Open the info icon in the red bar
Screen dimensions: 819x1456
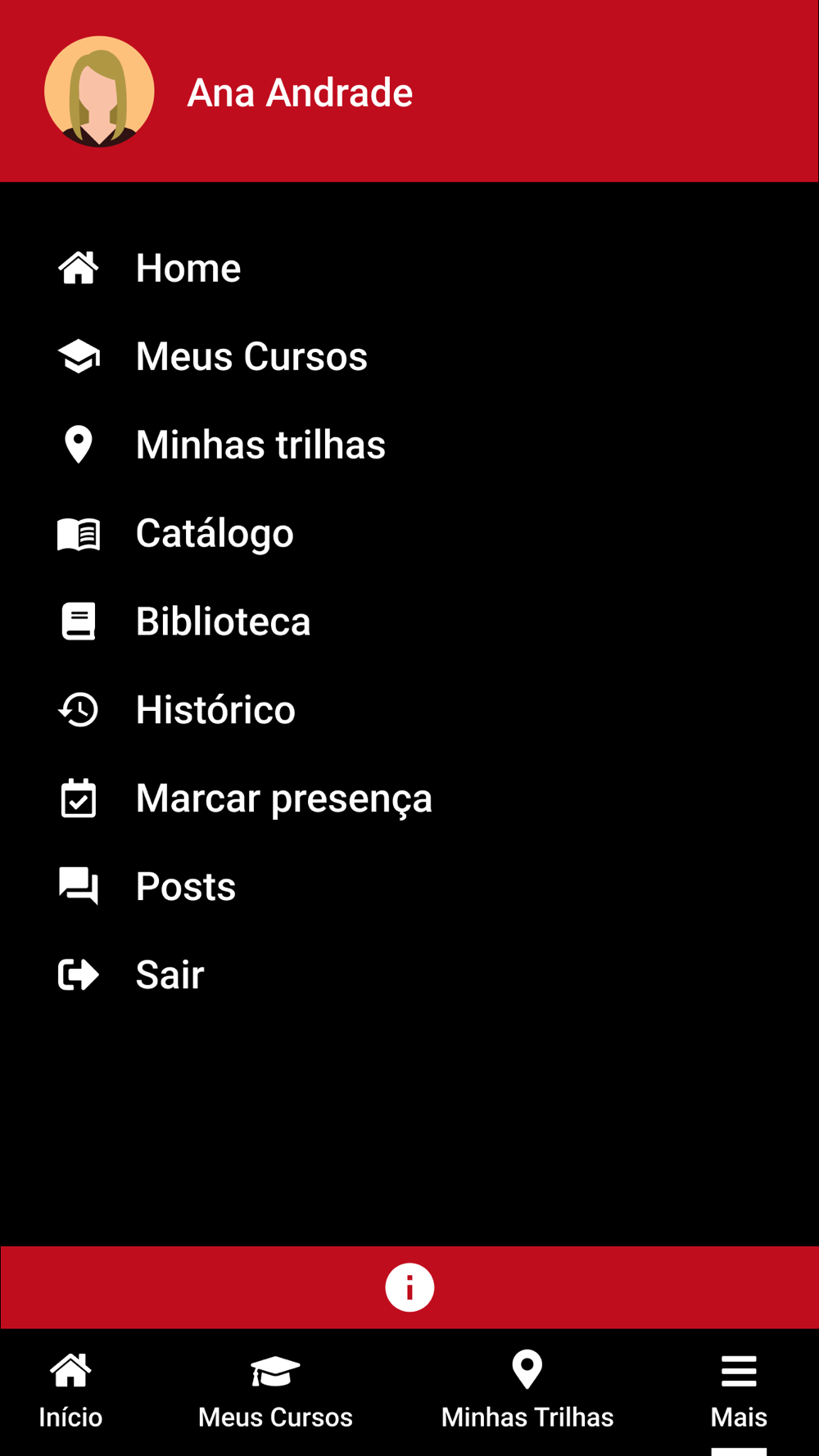409,1287
